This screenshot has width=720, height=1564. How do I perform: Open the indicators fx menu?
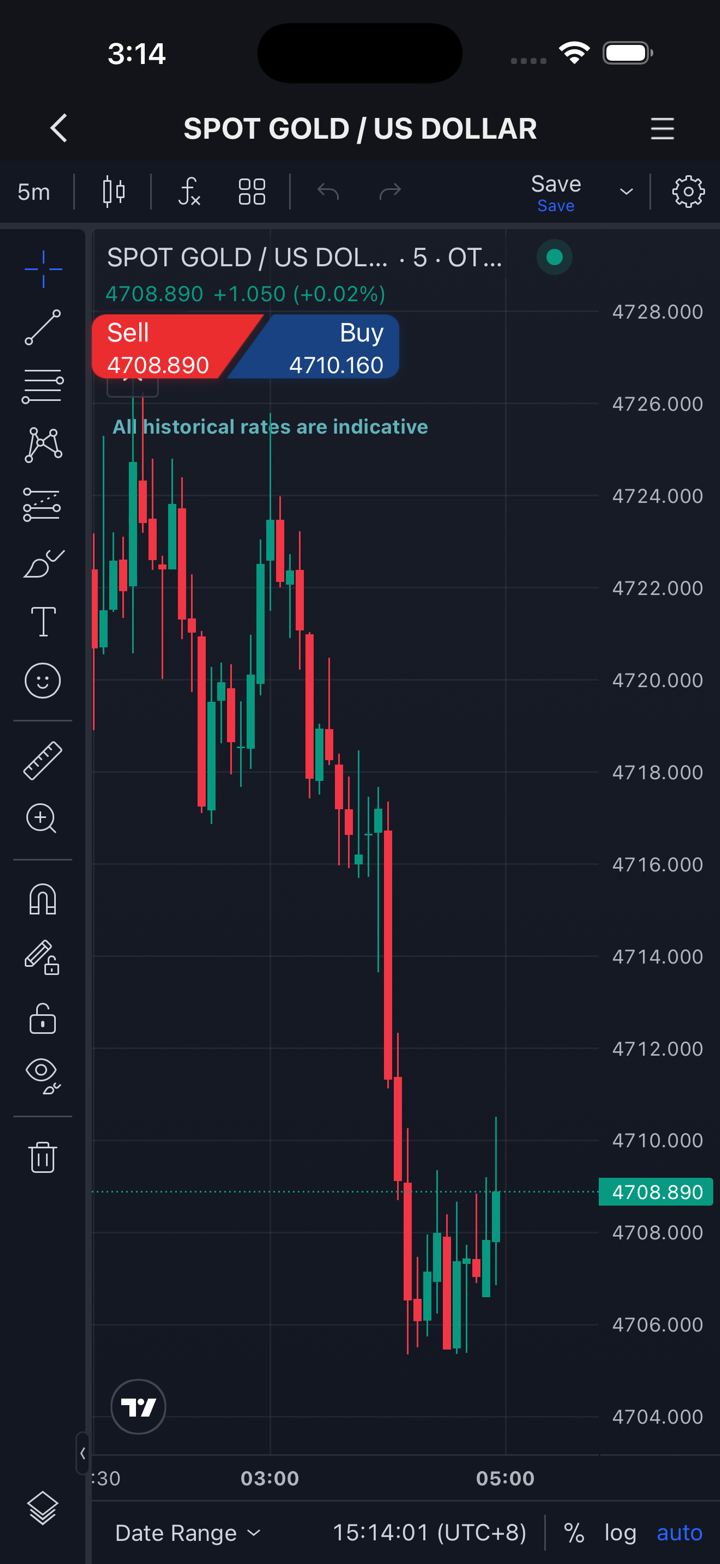[x=189, y=191]
